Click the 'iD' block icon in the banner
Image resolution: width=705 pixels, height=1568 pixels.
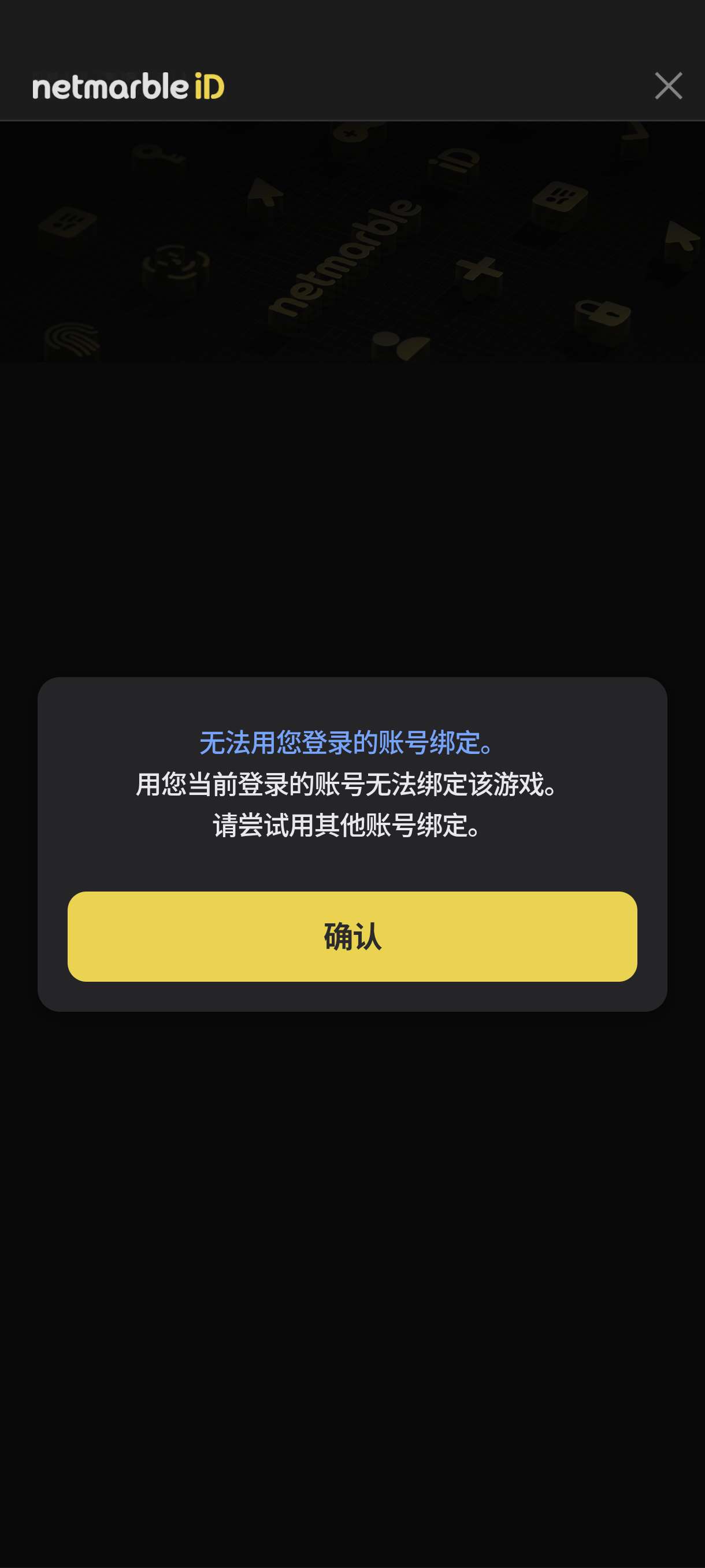(x=456, y=160)
